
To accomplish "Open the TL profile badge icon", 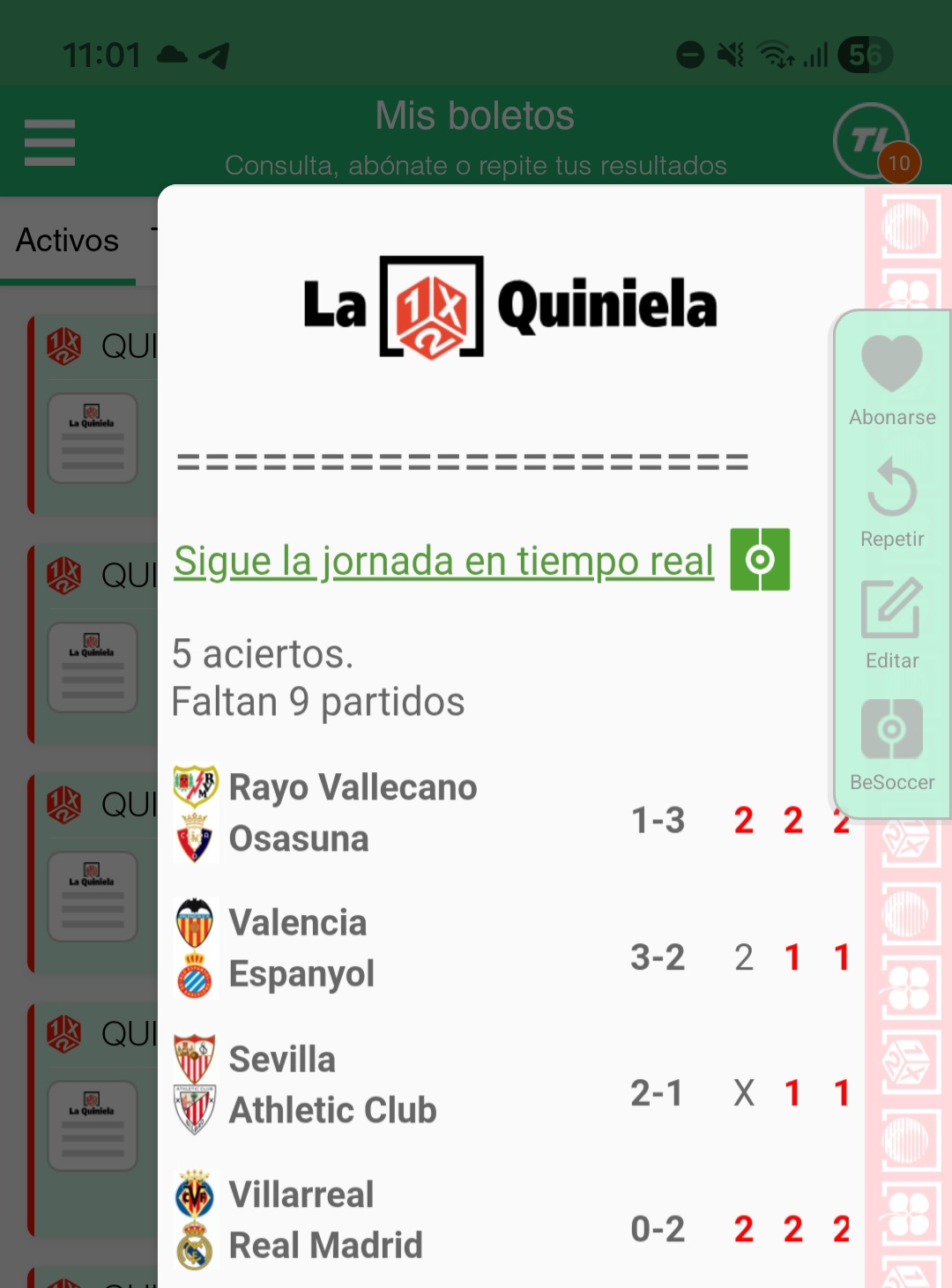I will point(871,141).
